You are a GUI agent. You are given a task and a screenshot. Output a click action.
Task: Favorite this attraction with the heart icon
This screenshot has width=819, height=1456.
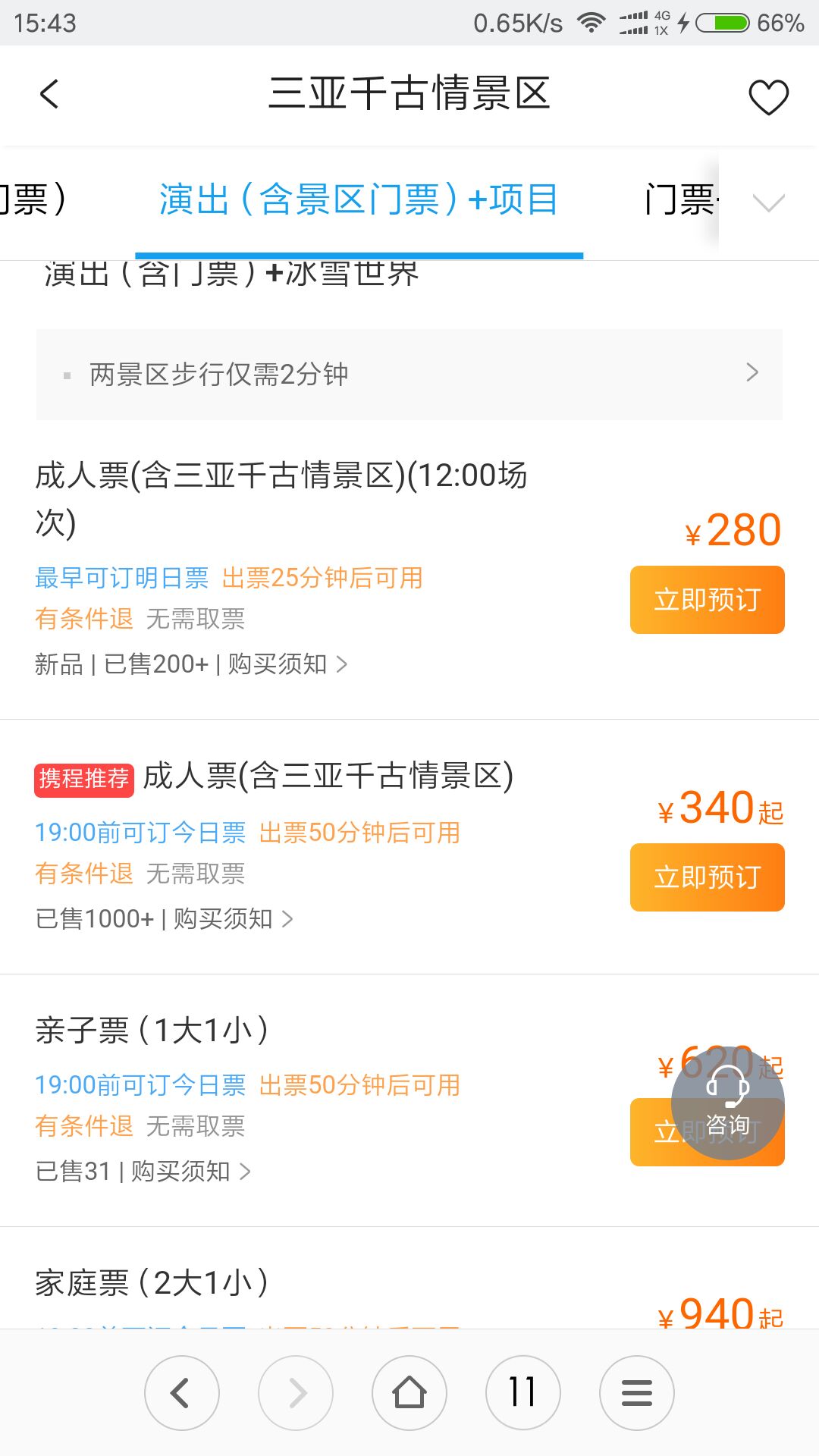[x=768, y=97]
